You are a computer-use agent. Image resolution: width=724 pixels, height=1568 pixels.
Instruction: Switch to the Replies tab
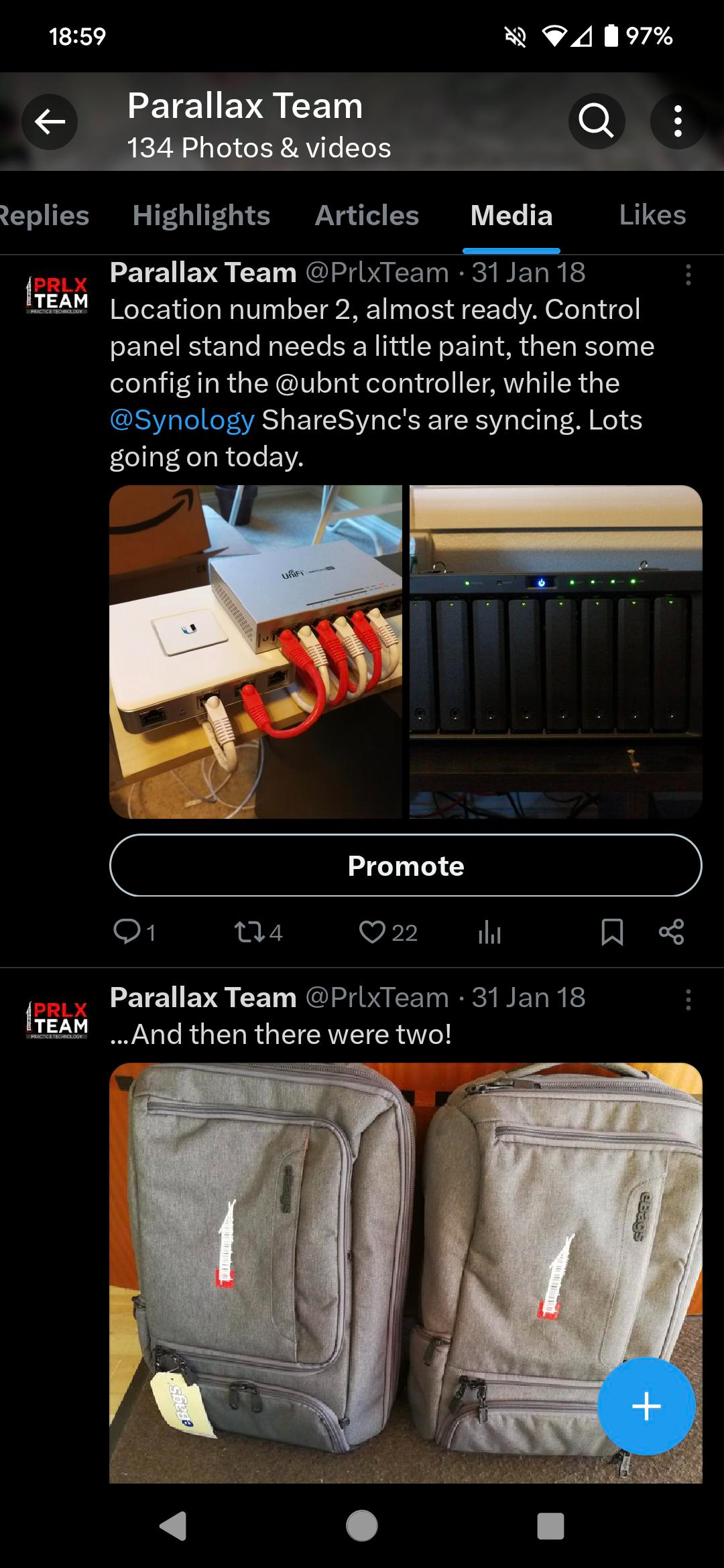[x=44, y=216]
